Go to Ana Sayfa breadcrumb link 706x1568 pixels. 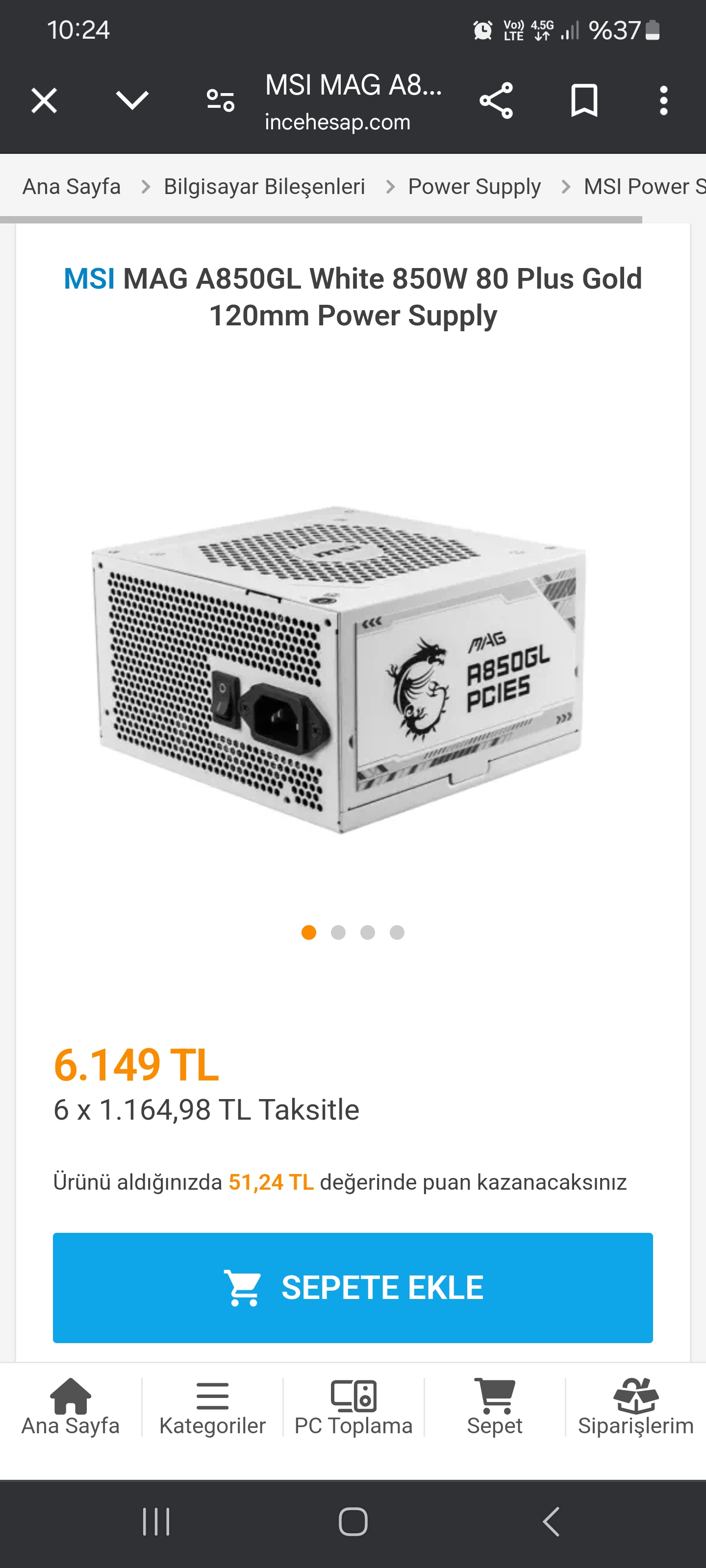[71, 186]
